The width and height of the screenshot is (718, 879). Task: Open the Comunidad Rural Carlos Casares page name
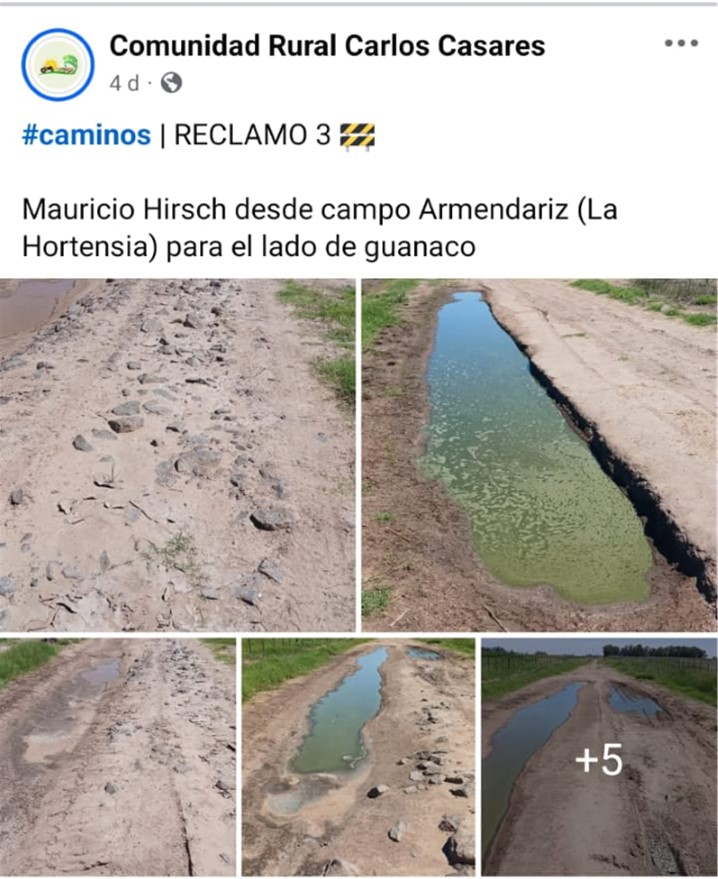coord(326,45)
